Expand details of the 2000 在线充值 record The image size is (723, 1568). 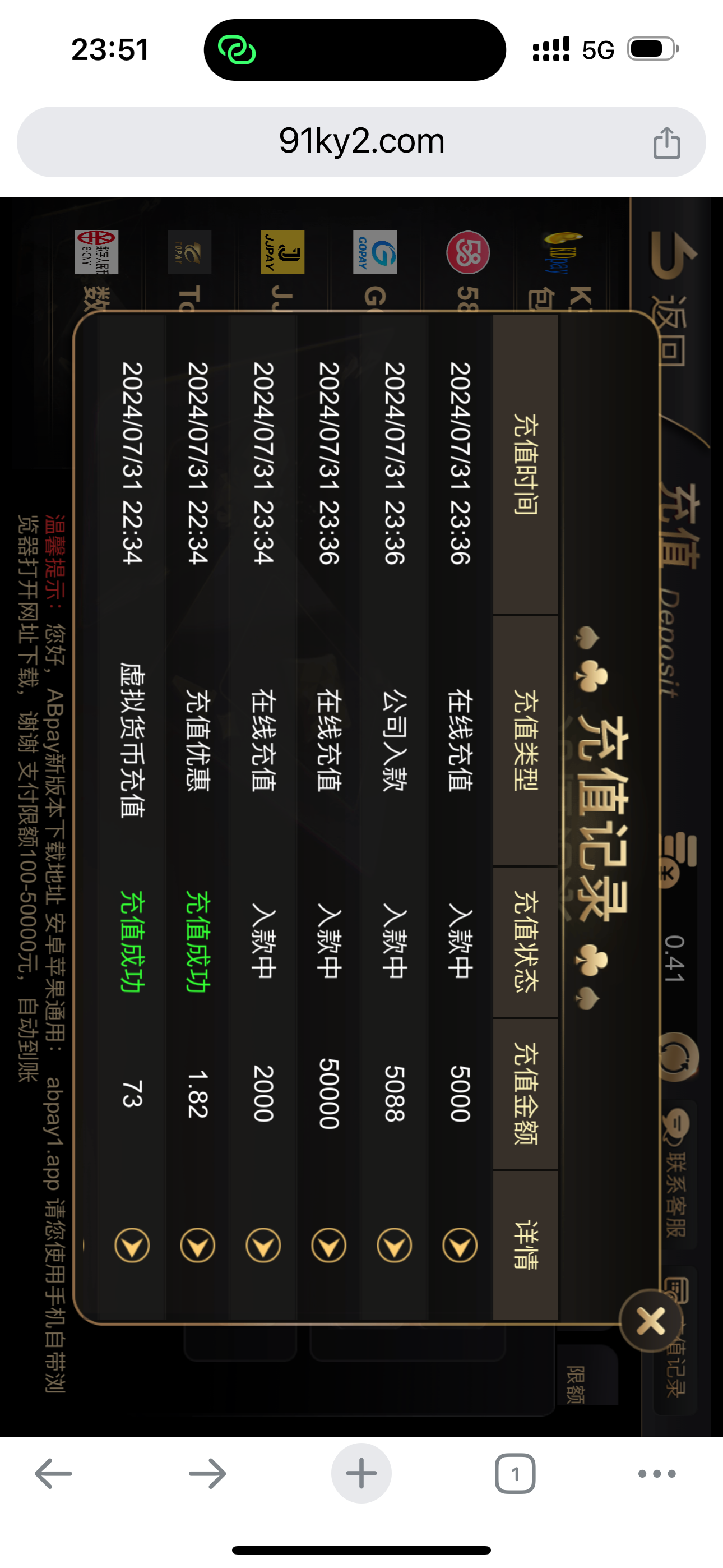click(263, 1246)
